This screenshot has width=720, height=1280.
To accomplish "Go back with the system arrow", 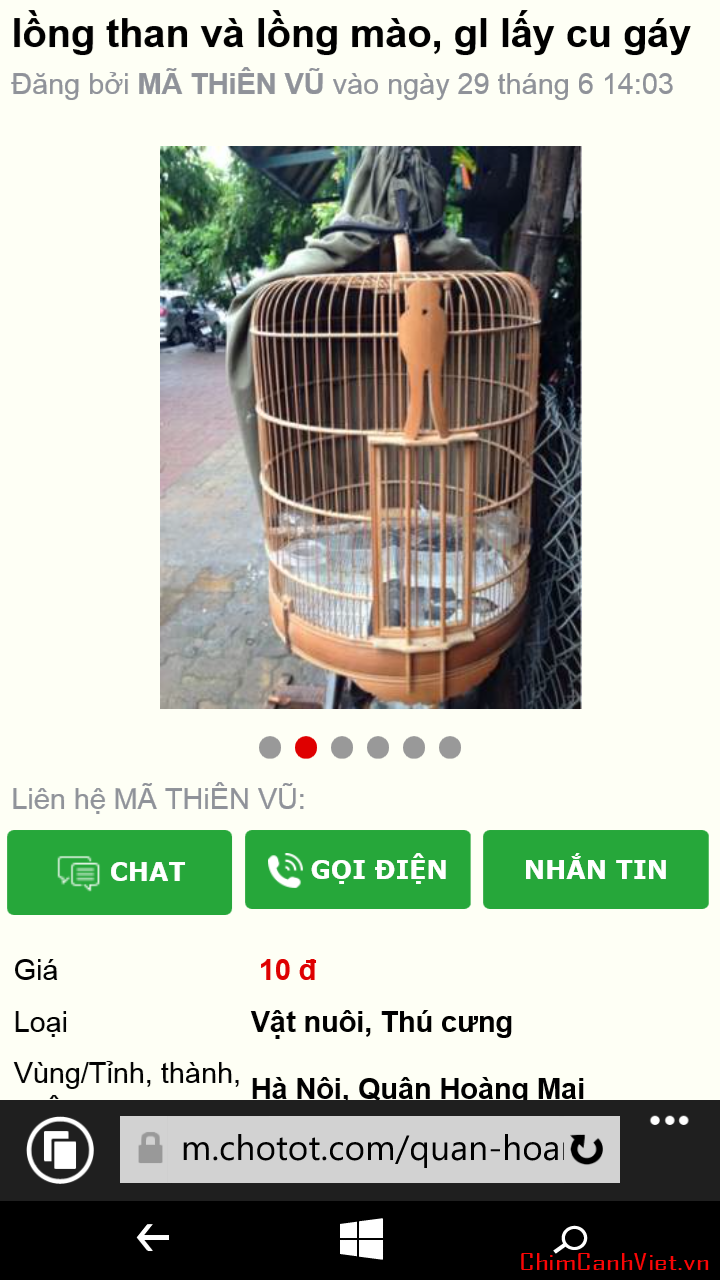I will click(x=152, y=1238).
